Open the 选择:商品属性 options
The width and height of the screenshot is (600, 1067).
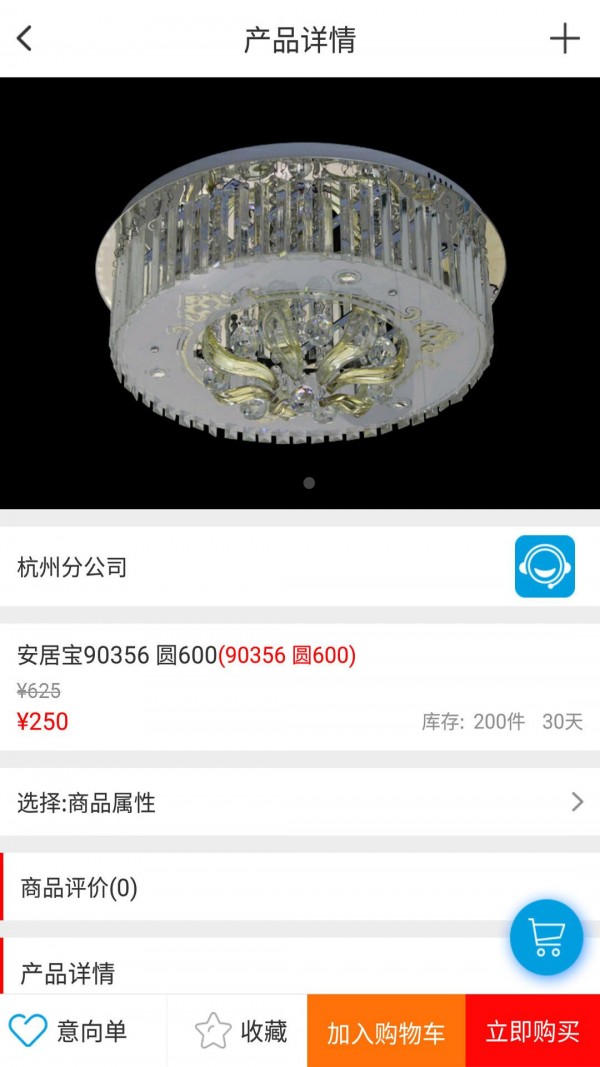300,802
